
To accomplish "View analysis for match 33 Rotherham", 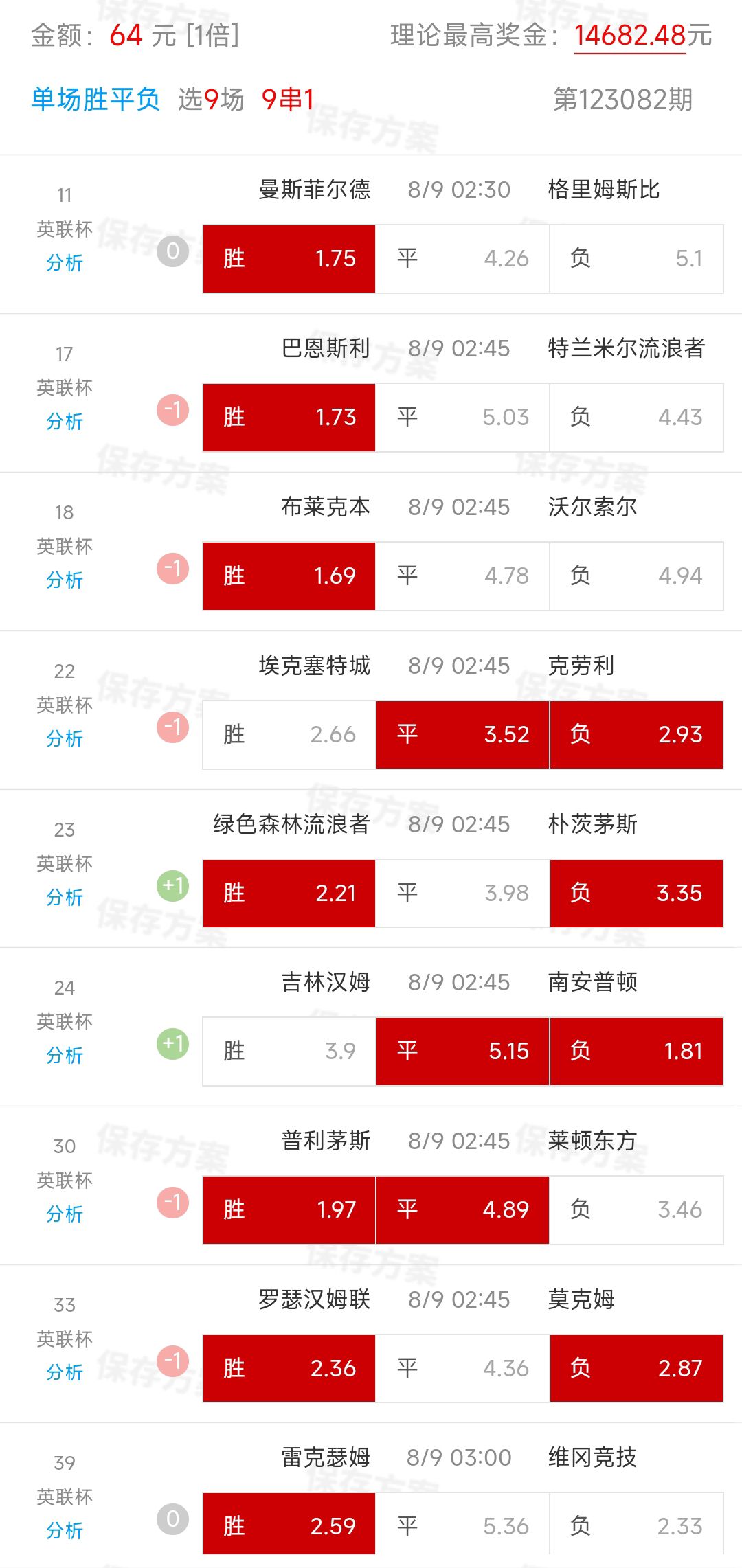I will pyautogui.click(x=64, y=1372).
